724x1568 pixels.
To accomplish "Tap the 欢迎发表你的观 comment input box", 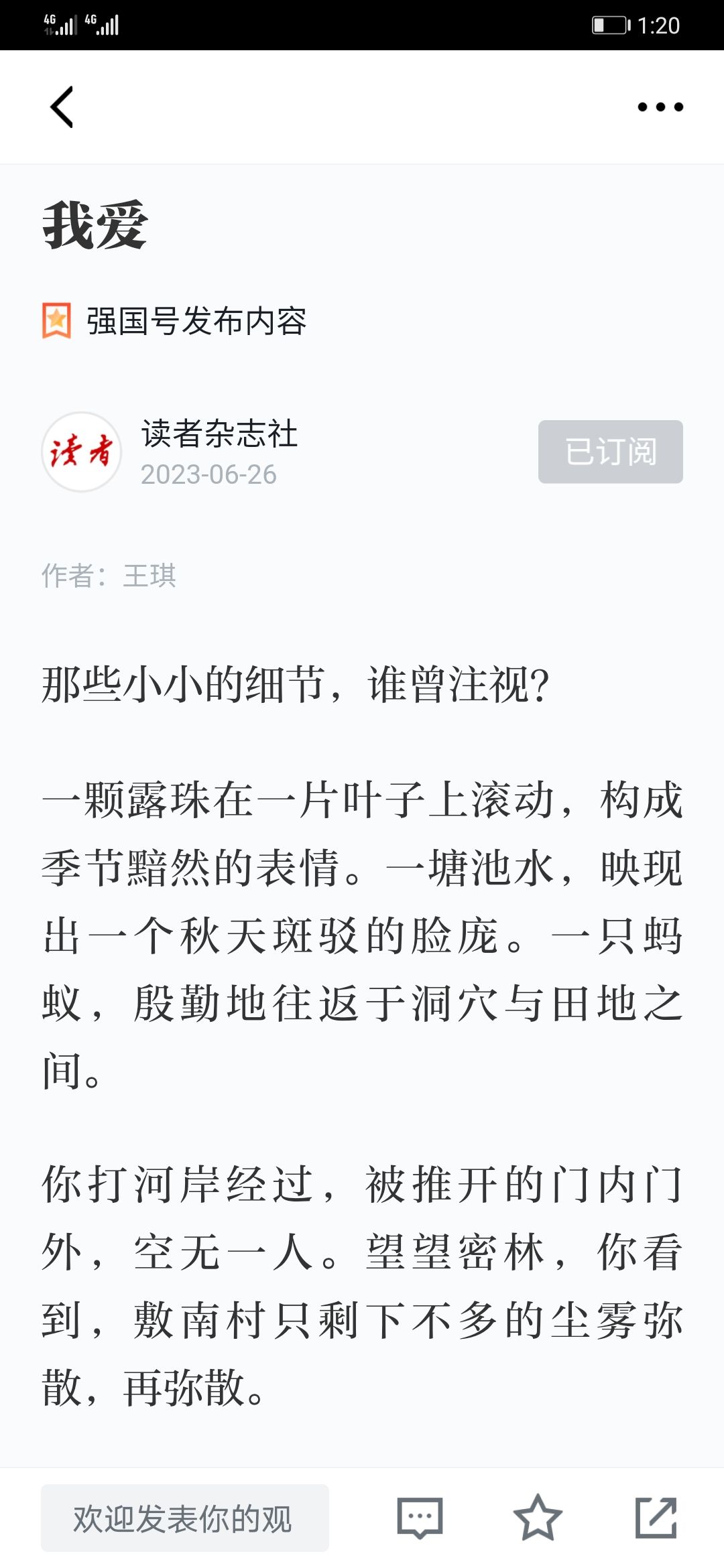I will tap(185, 1518).
